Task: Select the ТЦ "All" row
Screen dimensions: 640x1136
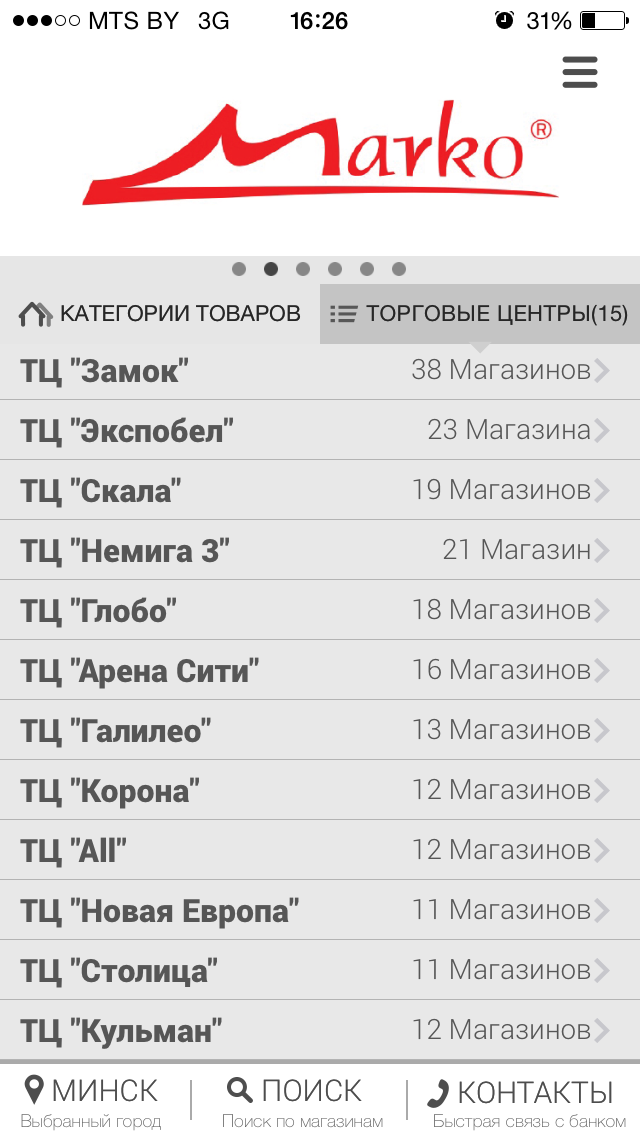Action: point(320,850)
